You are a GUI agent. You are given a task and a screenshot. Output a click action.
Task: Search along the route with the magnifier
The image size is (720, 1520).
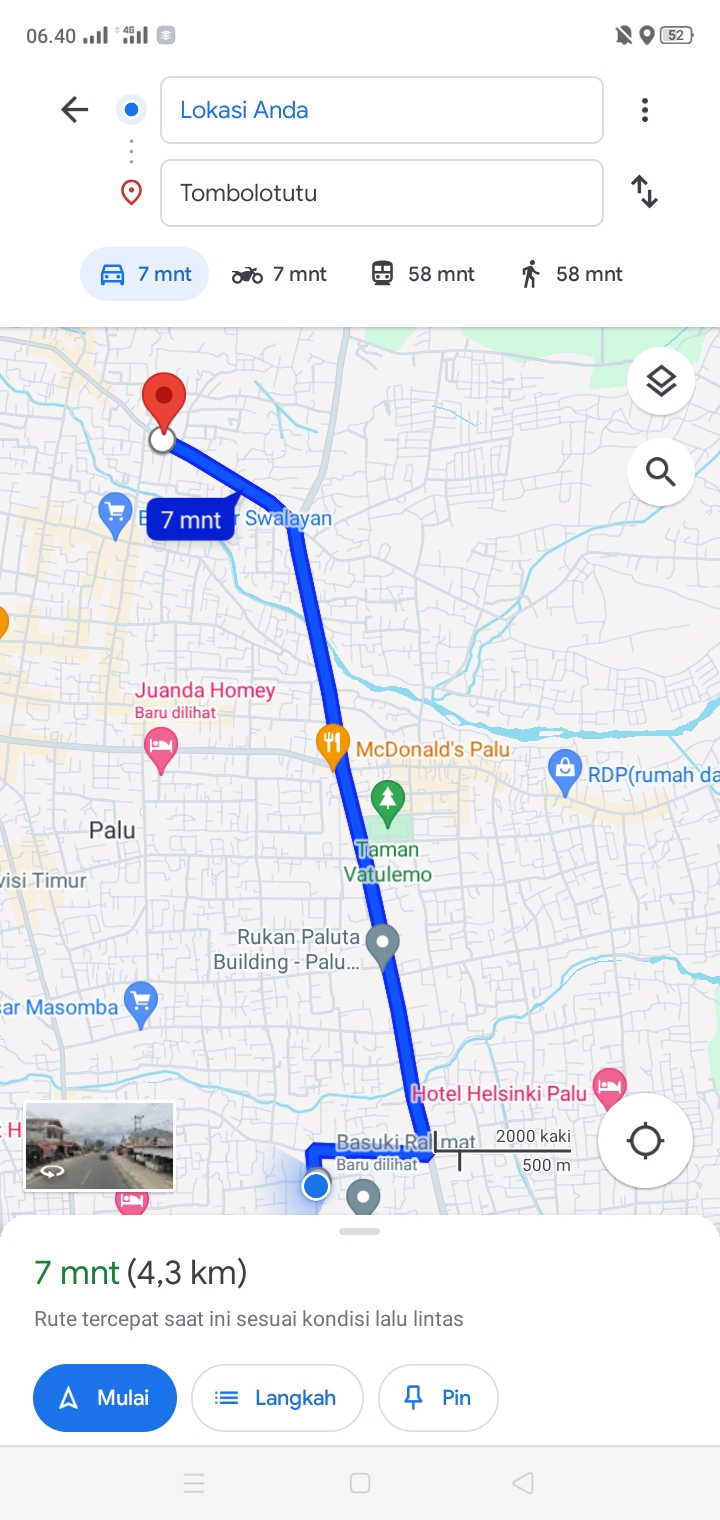tap(661, 471)
